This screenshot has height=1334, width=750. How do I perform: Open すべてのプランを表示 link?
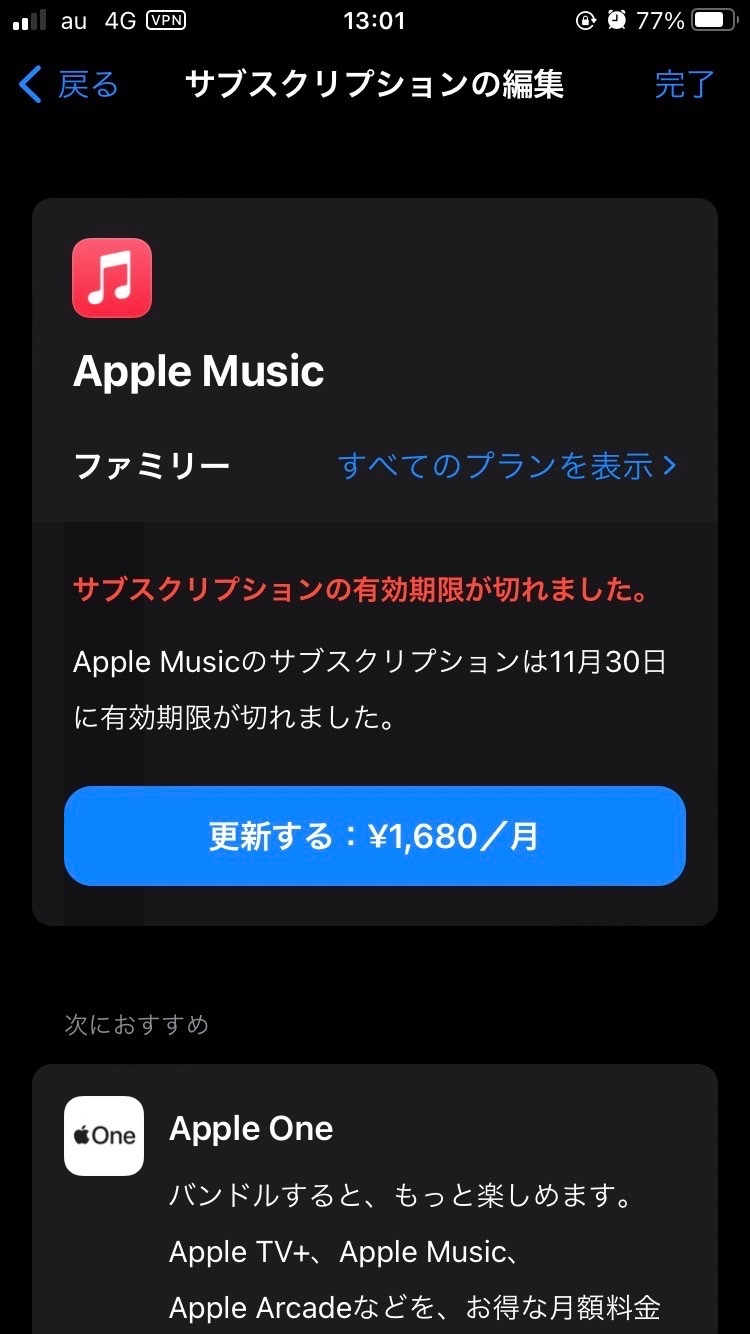tap(507, 466)
